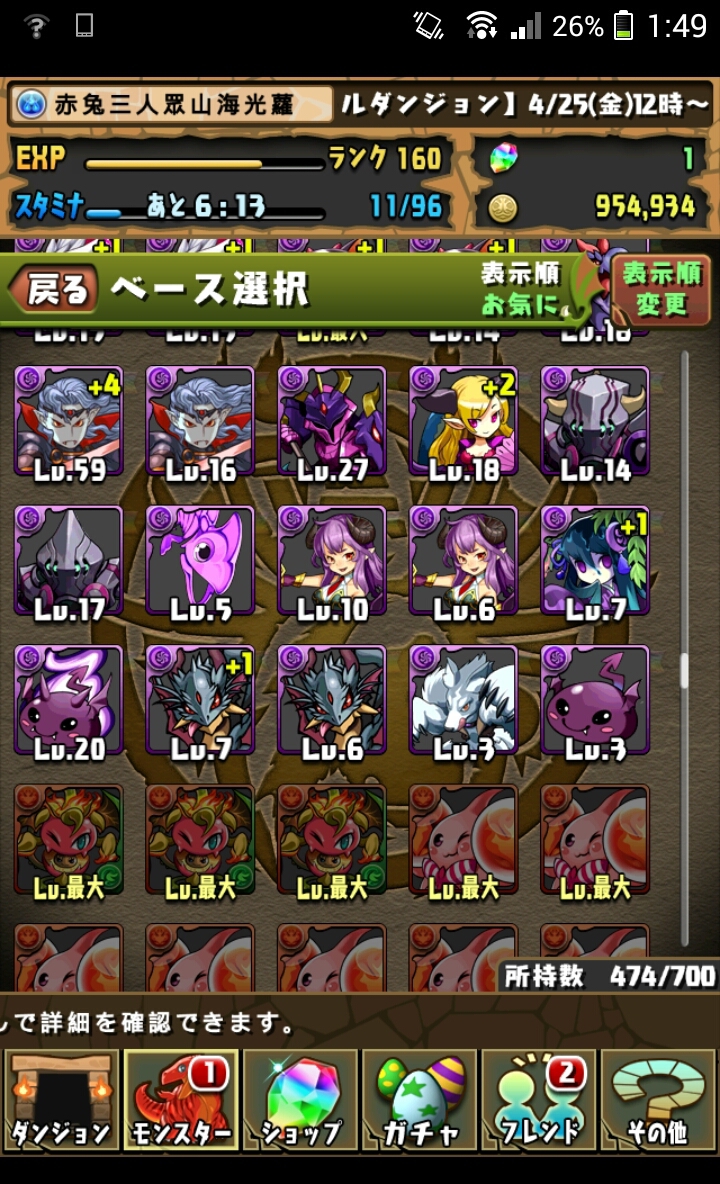Pick the Lv.7 blue-haired monster with +1
The image size is (720, 1184).
pos(595,560)
